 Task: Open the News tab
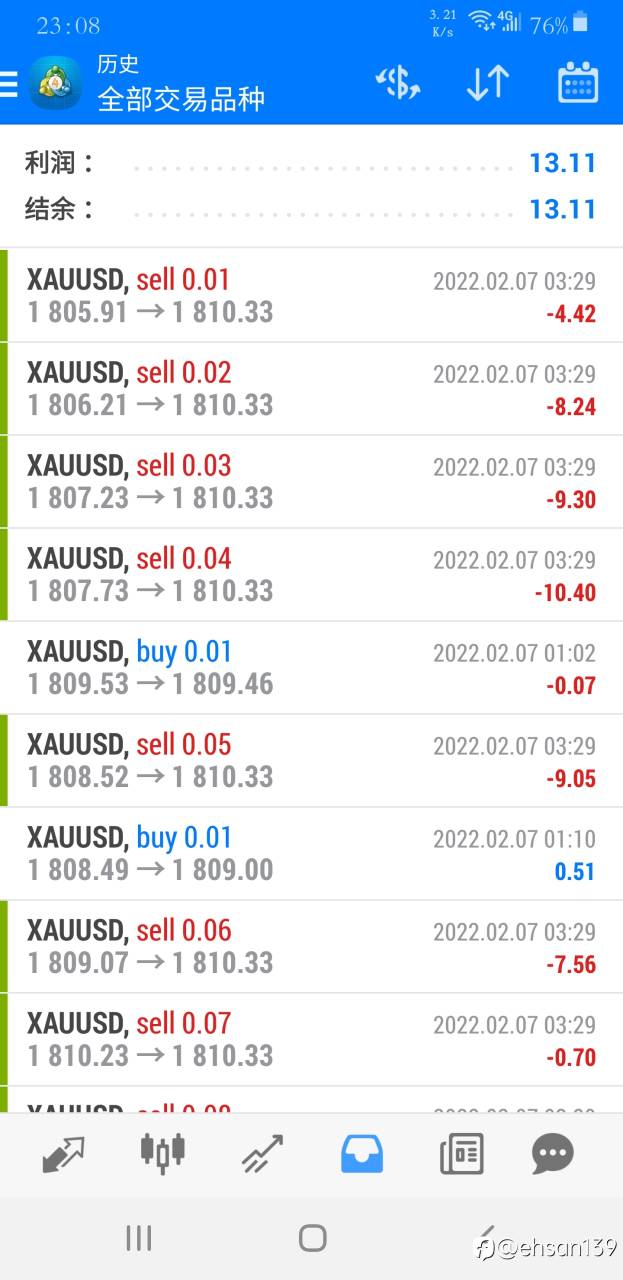461,1154
